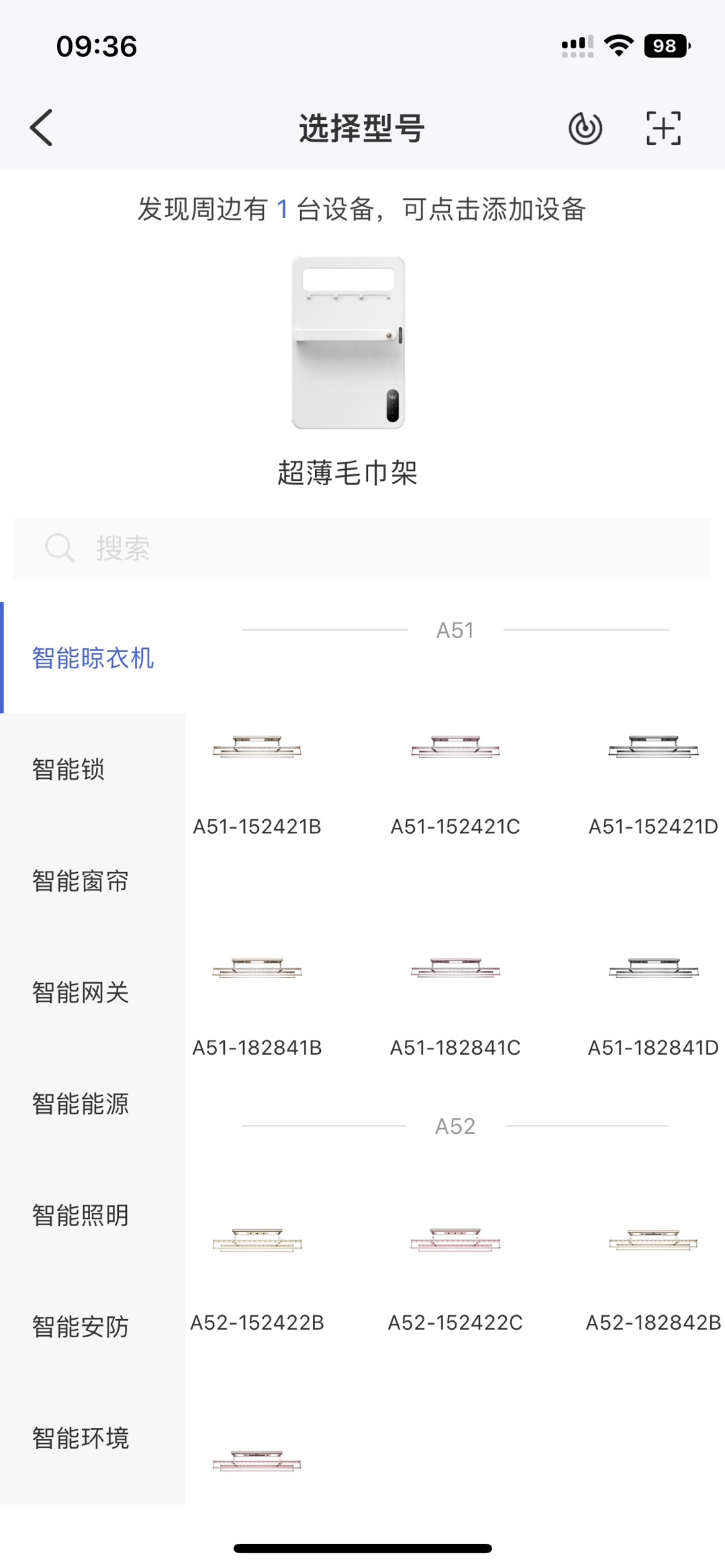Screen dimensions: 725x1568
Task: Open the 智能网关 category
Action: [x=93, y=992]
